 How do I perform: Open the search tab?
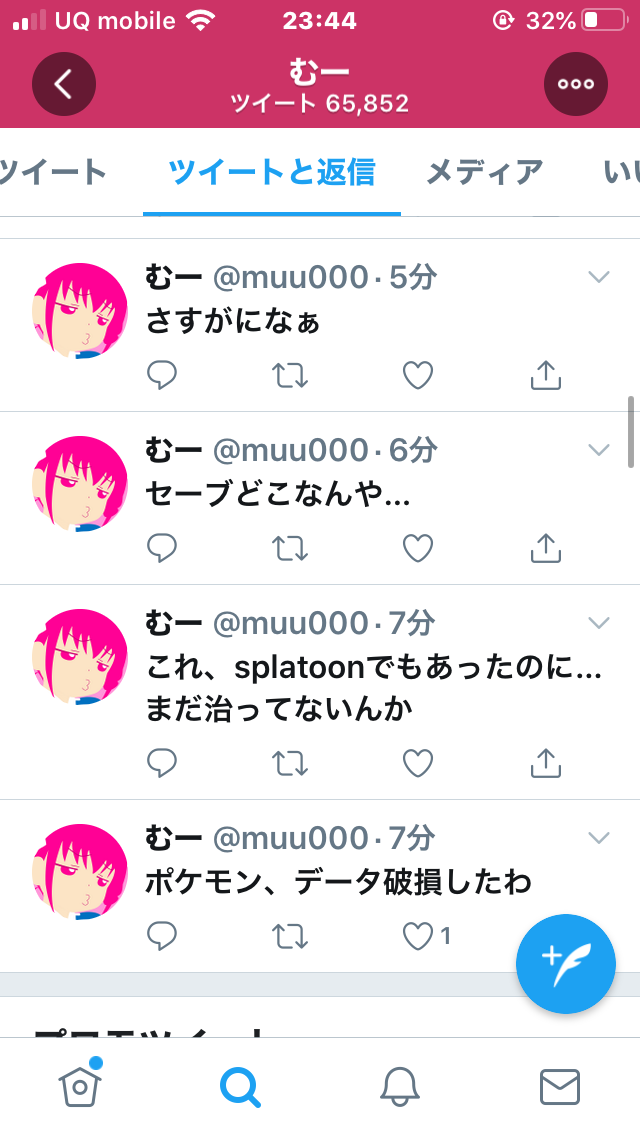[x=240, y=1086]
